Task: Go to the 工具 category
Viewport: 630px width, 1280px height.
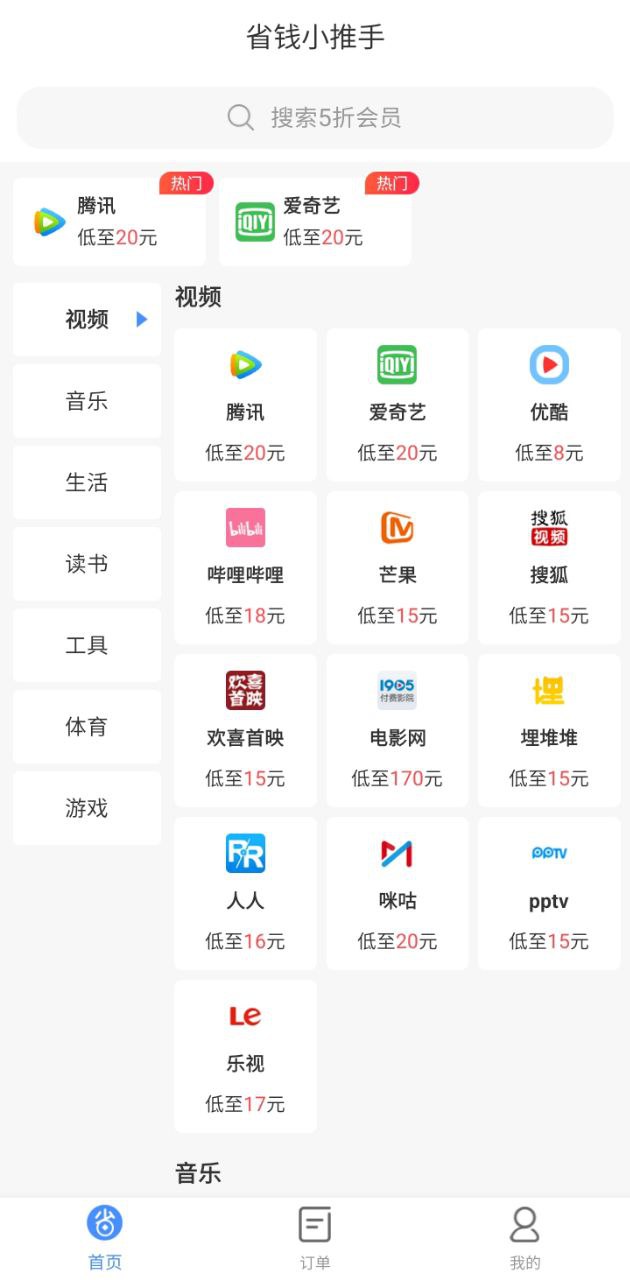Action: coord(87,645)
